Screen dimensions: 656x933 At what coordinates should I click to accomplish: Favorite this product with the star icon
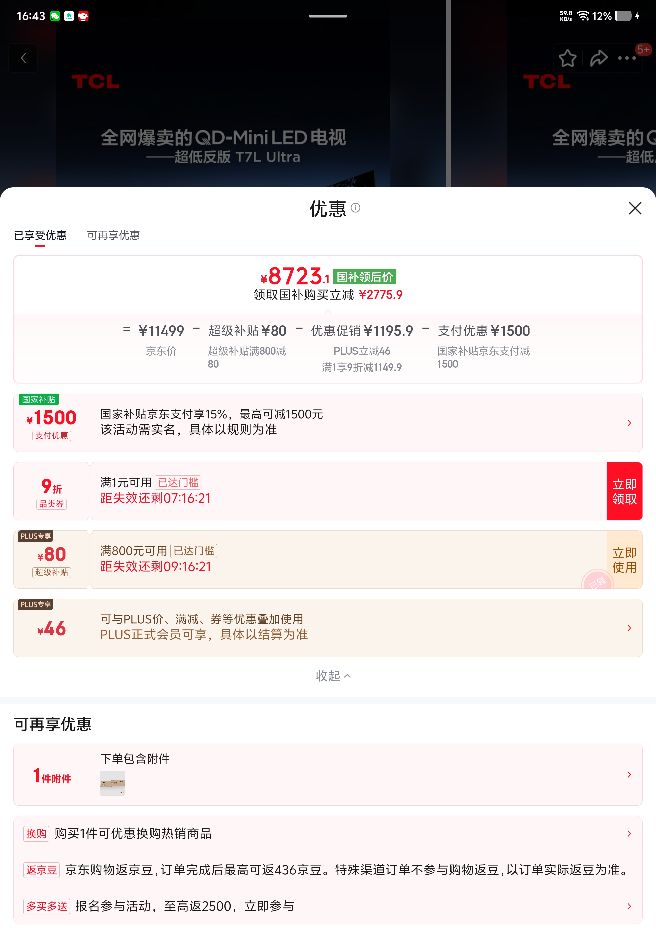(567, 58)
